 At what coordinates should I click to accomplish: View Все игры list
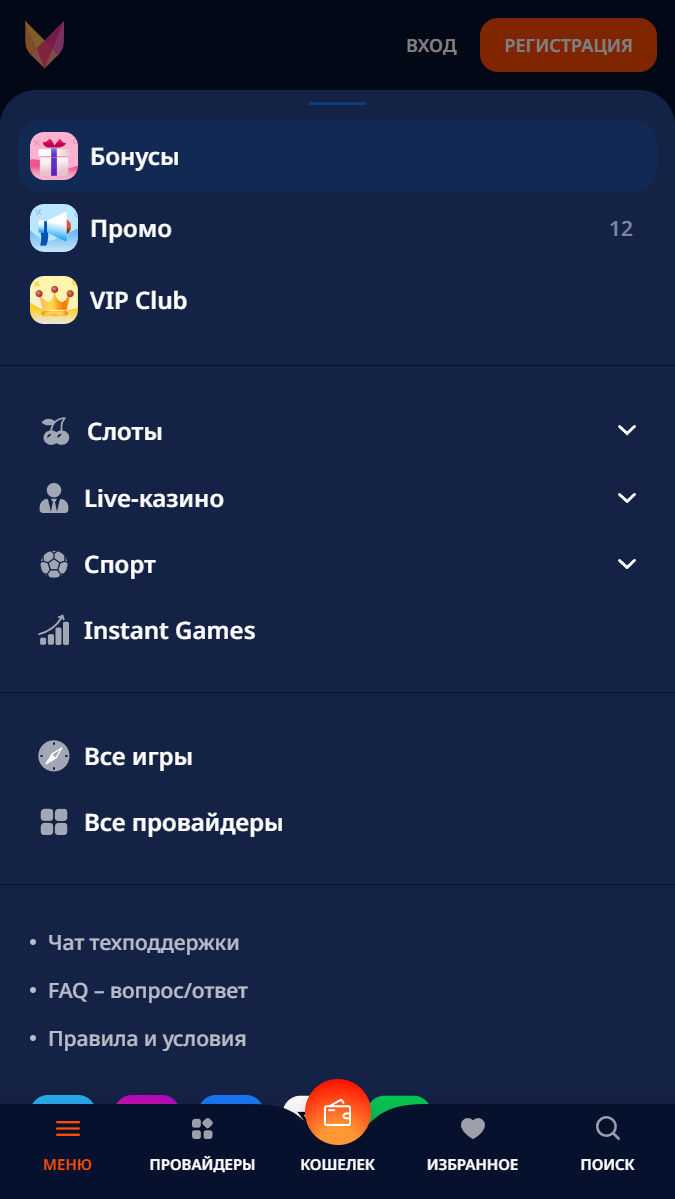click(x=138, y=757)
